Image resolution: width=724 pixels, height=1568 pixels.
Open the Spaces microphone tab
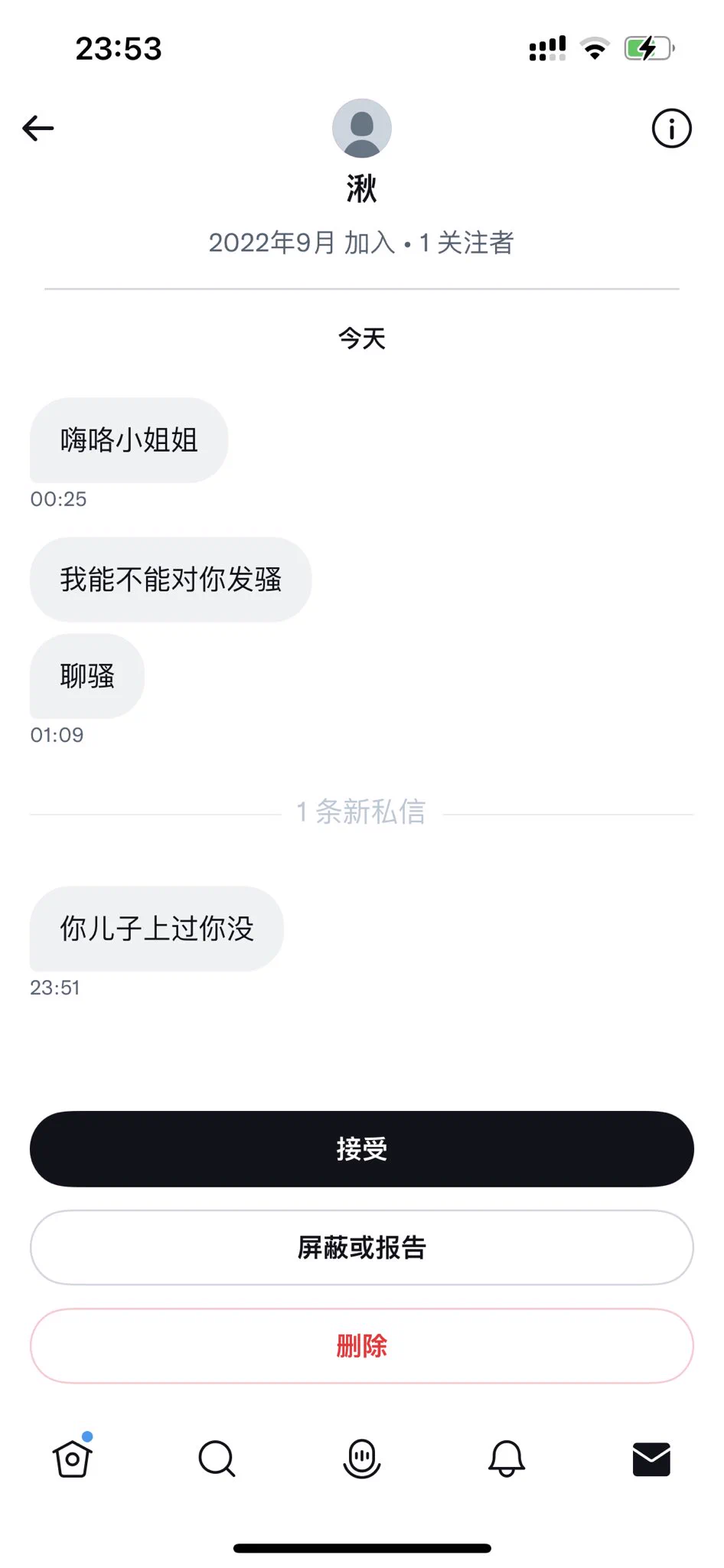point(362,1459)
